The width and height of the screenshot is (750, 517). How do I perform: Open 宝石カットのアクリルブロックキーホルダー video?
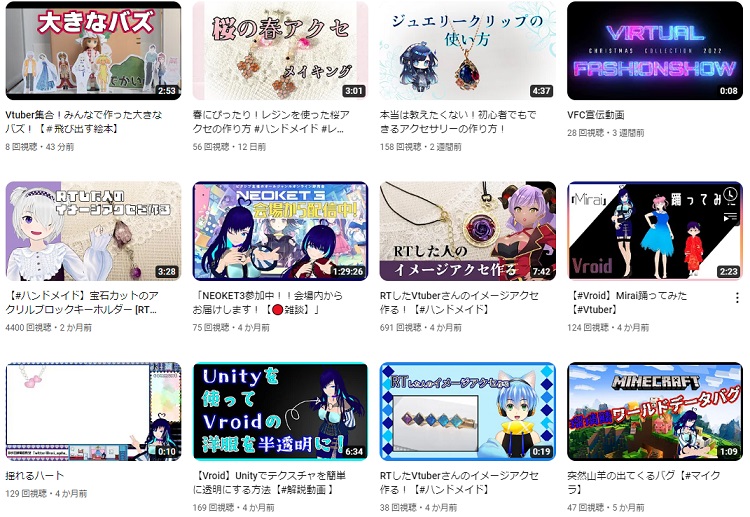pos(93,230)
